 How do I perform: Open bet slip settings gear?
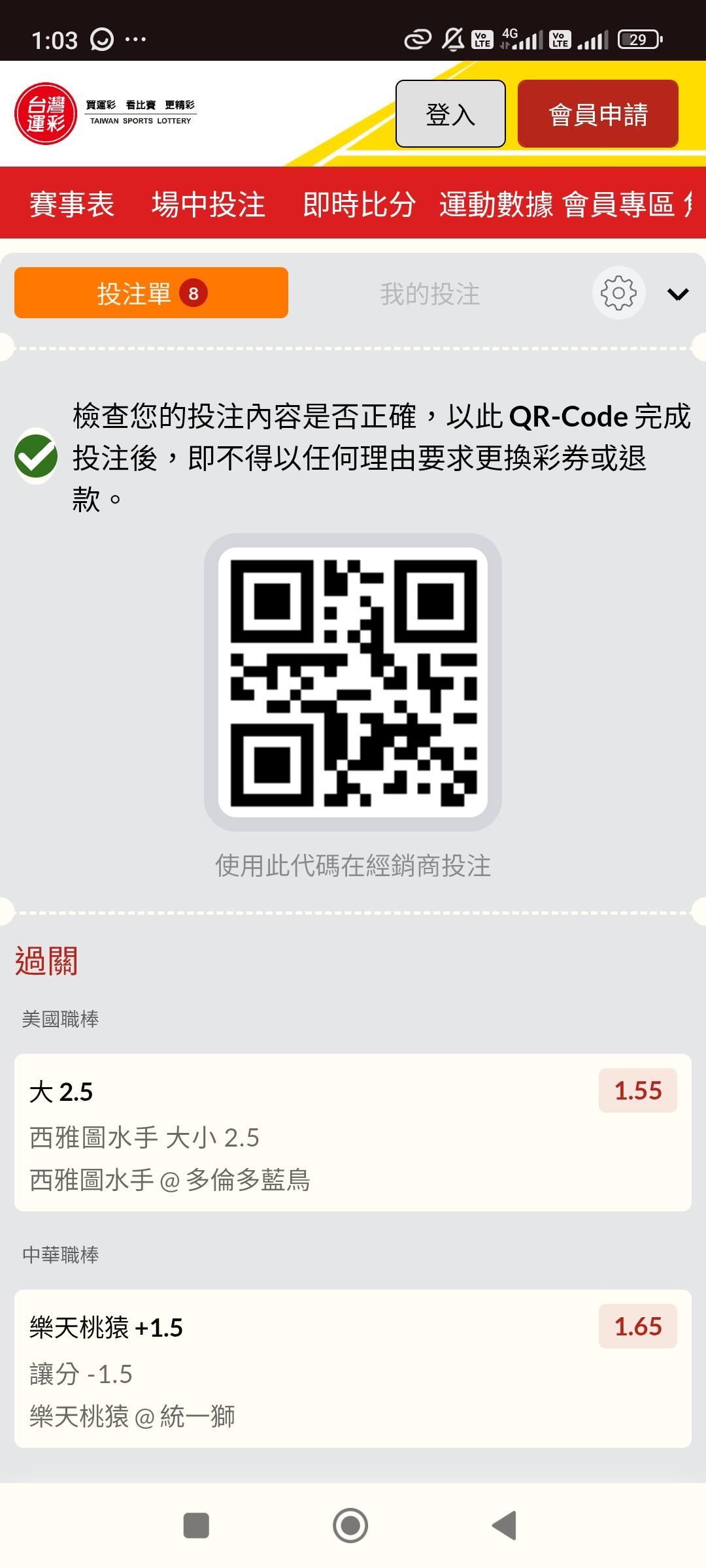(x=618, y=293)
